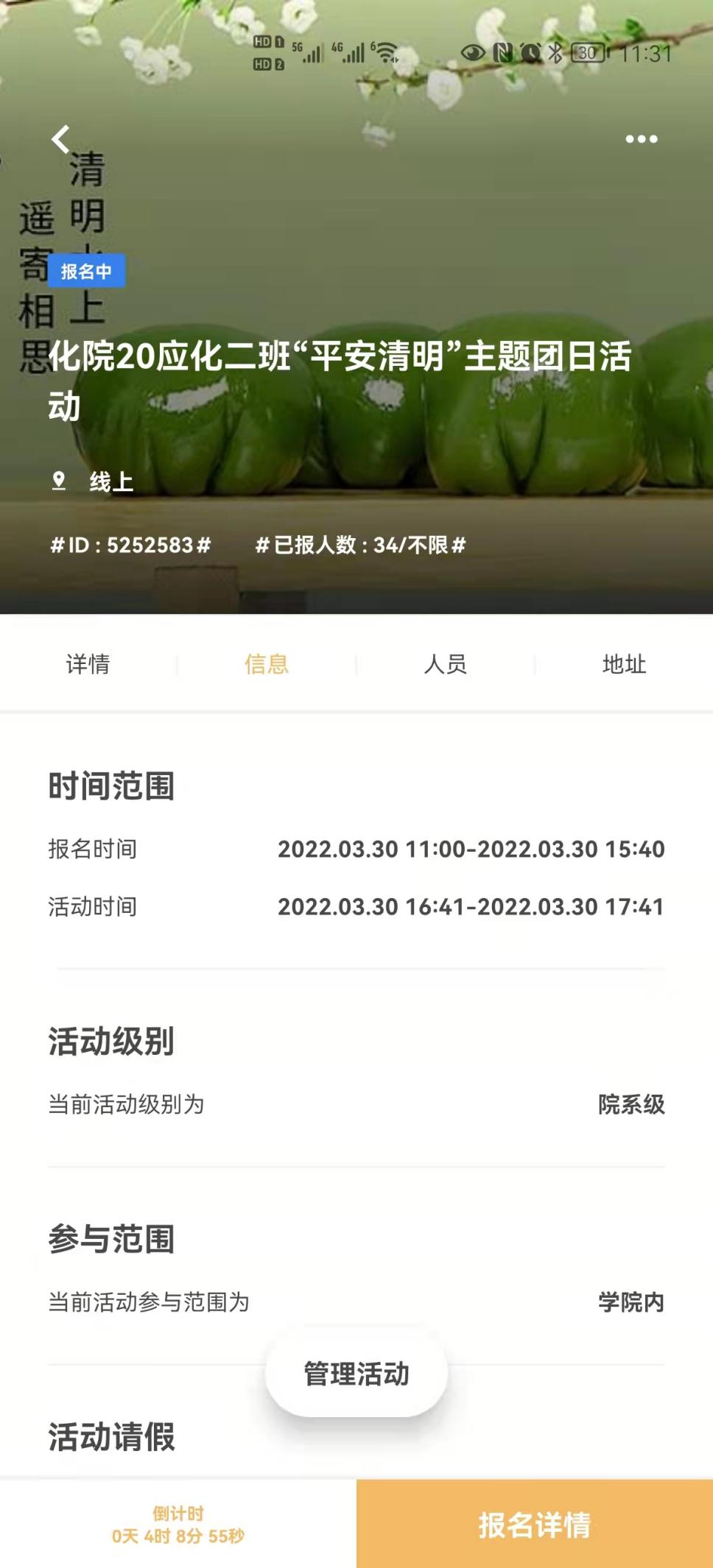Open 报名详情 at the bottom
The width and height of the screenshot is (713, 1568).
535,1524
